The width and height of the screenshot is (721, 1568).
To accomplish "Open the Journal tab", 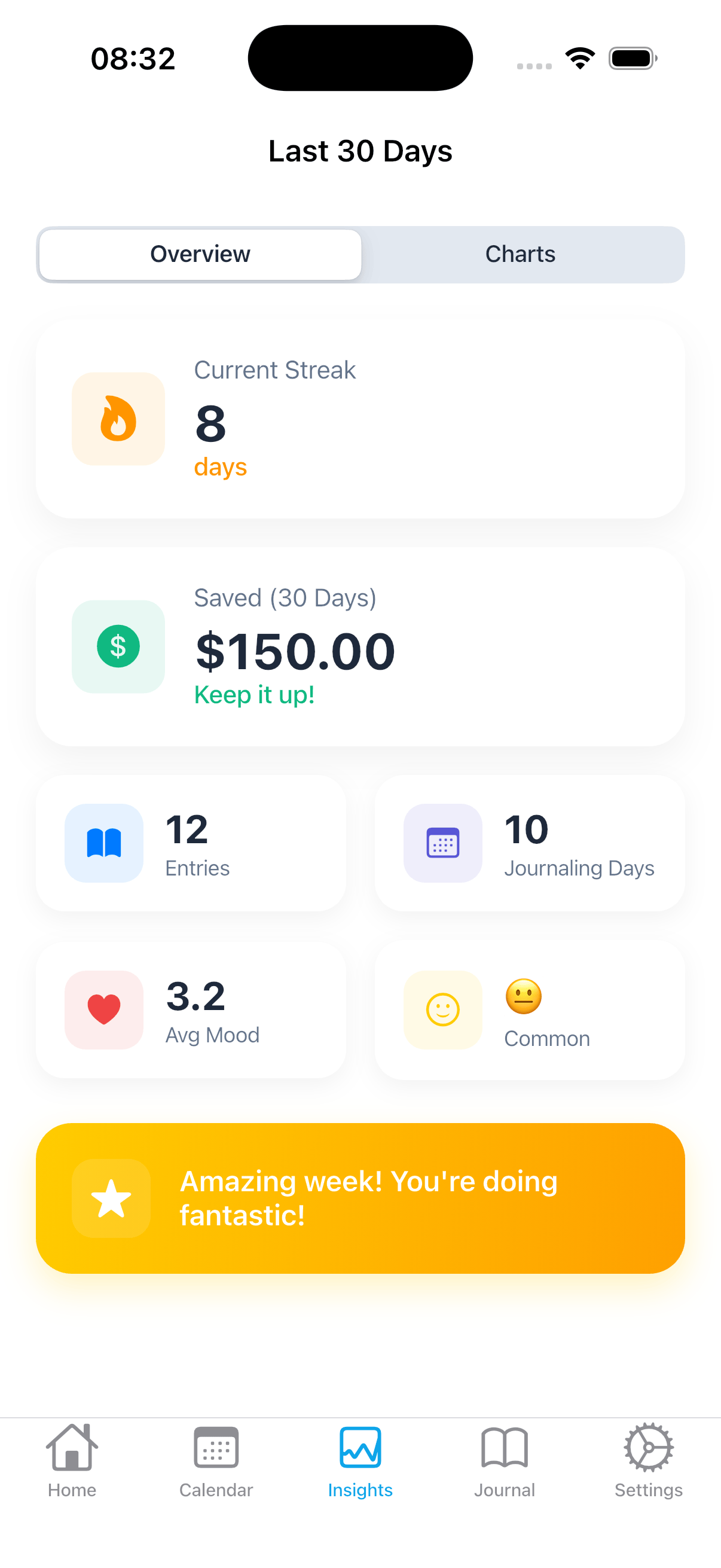I will [505, 1462].
